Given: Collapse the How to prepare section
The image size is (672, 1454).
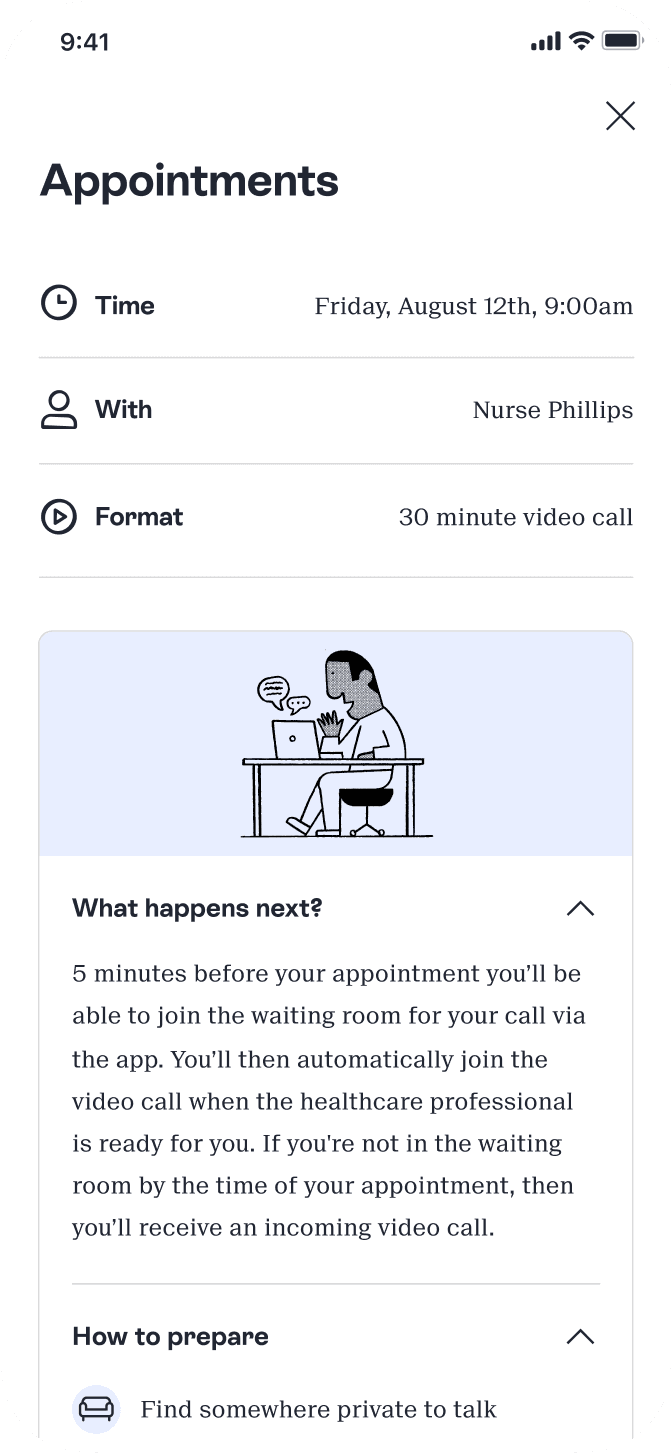Looking at the screenshot, I should click(x=580, y=1337).
